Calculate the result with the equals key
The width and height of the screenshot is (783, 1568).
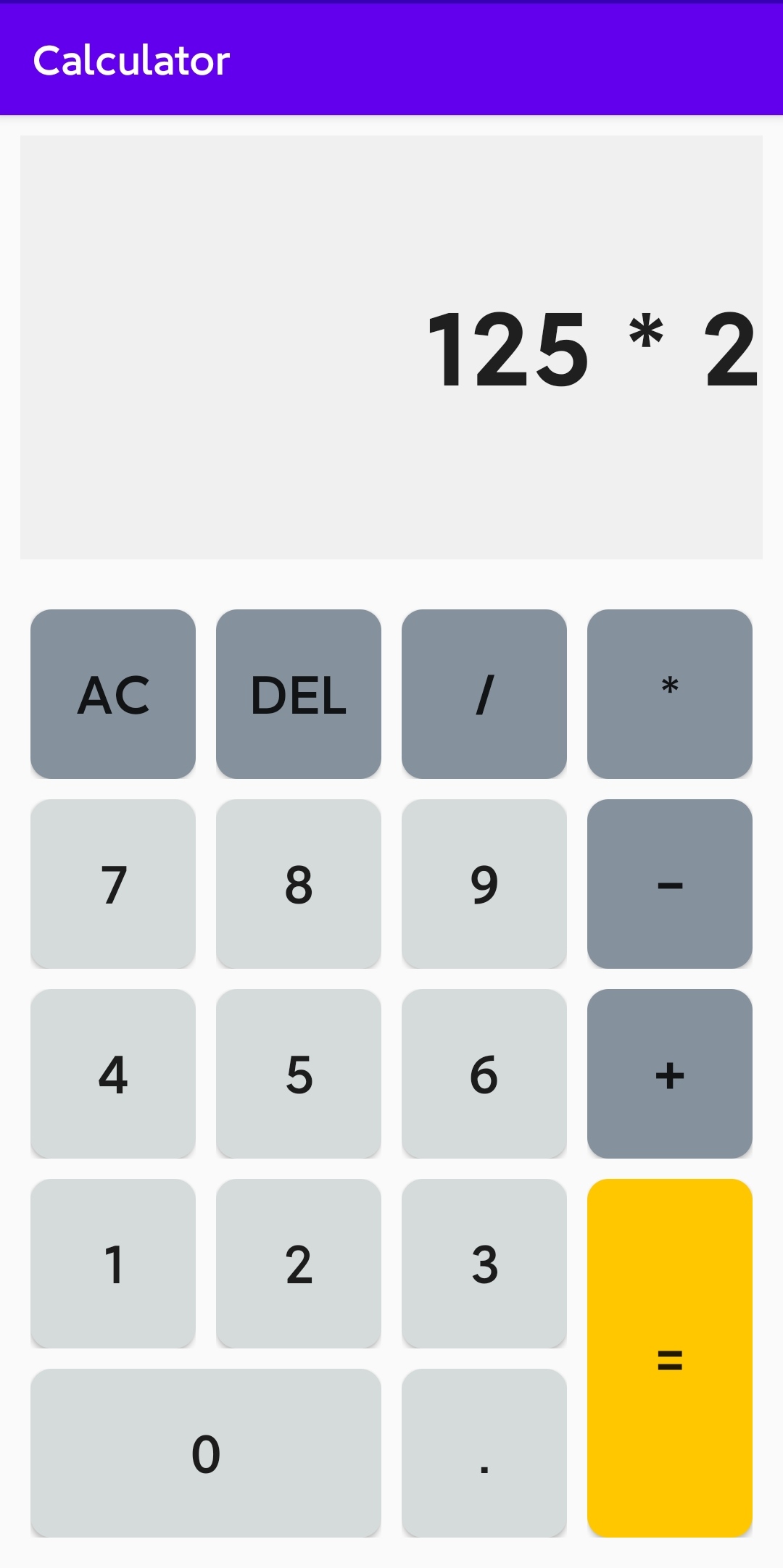pos(670,1358)
